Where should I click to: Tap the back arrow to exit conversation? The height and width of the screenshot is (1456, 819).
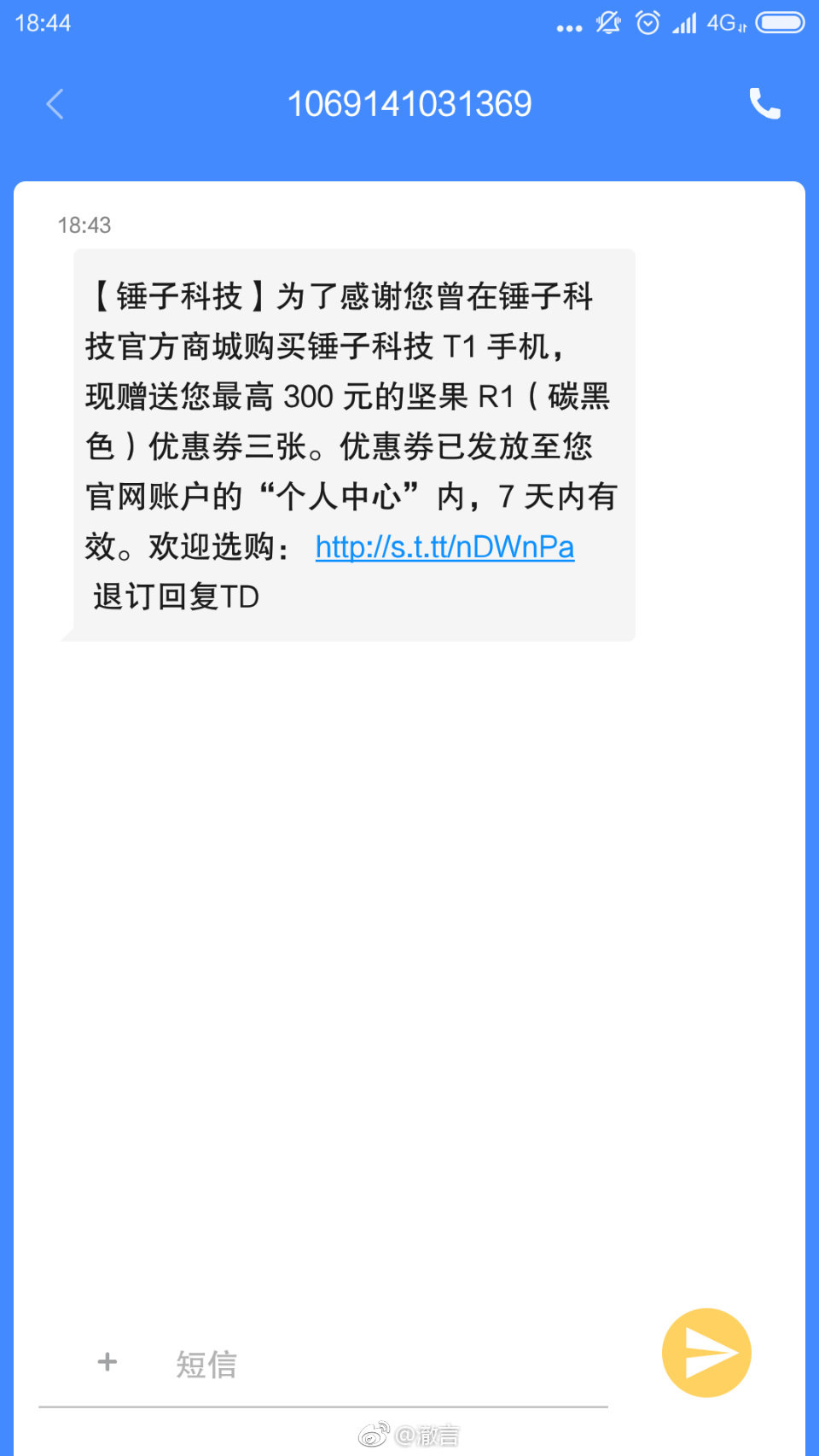pyautogui.click(x=55, y=102)
